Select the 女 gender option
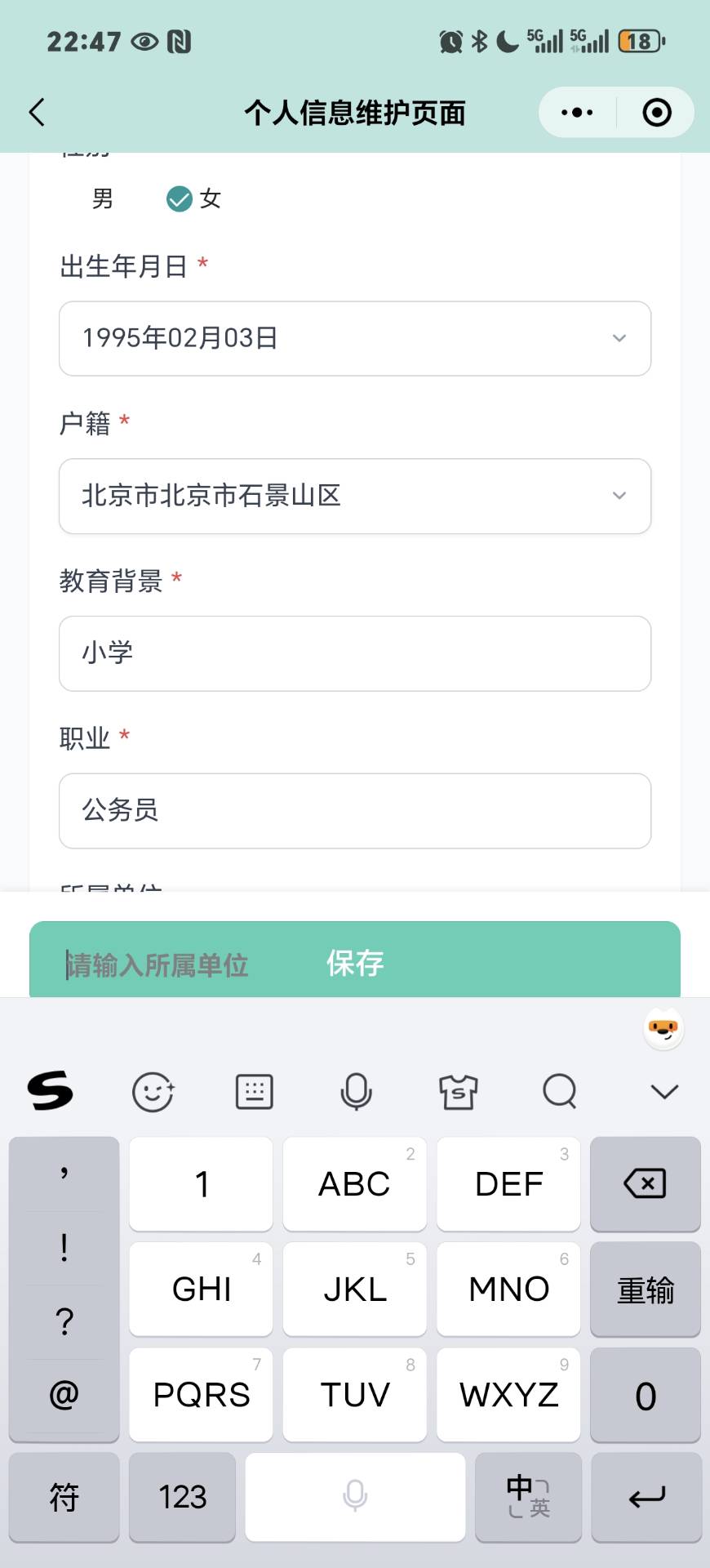710x1568 pixels. coord(194,198)
